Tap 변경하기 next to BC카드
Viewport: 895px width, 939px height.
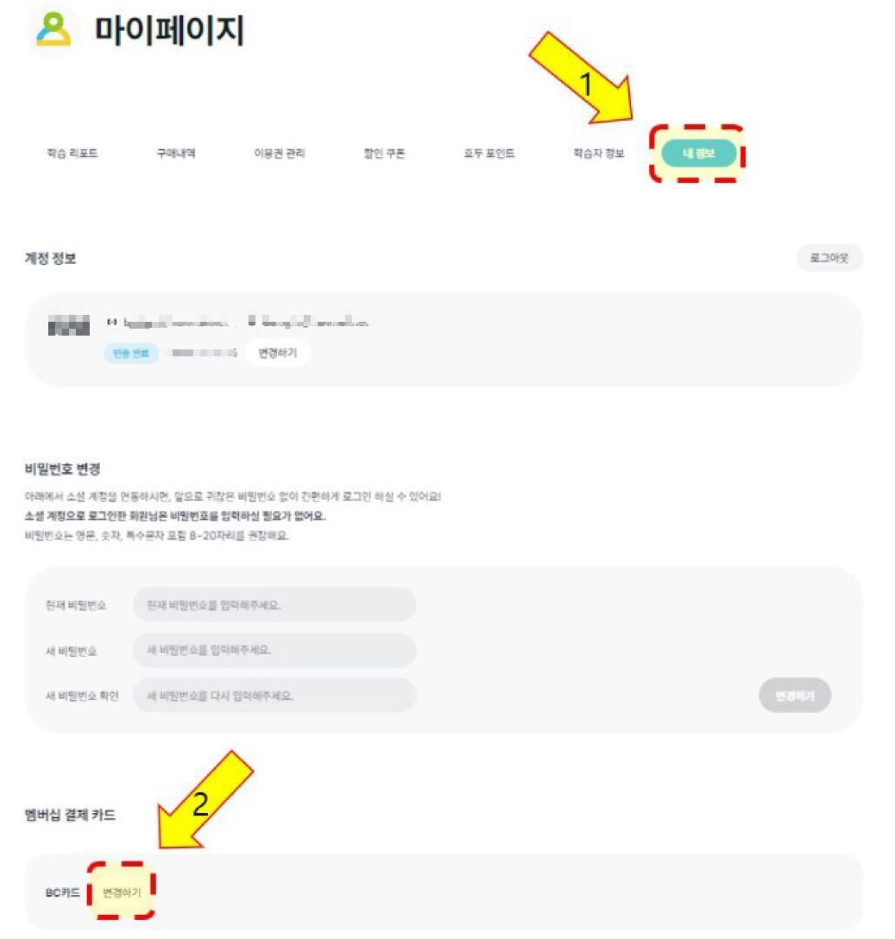122,891
